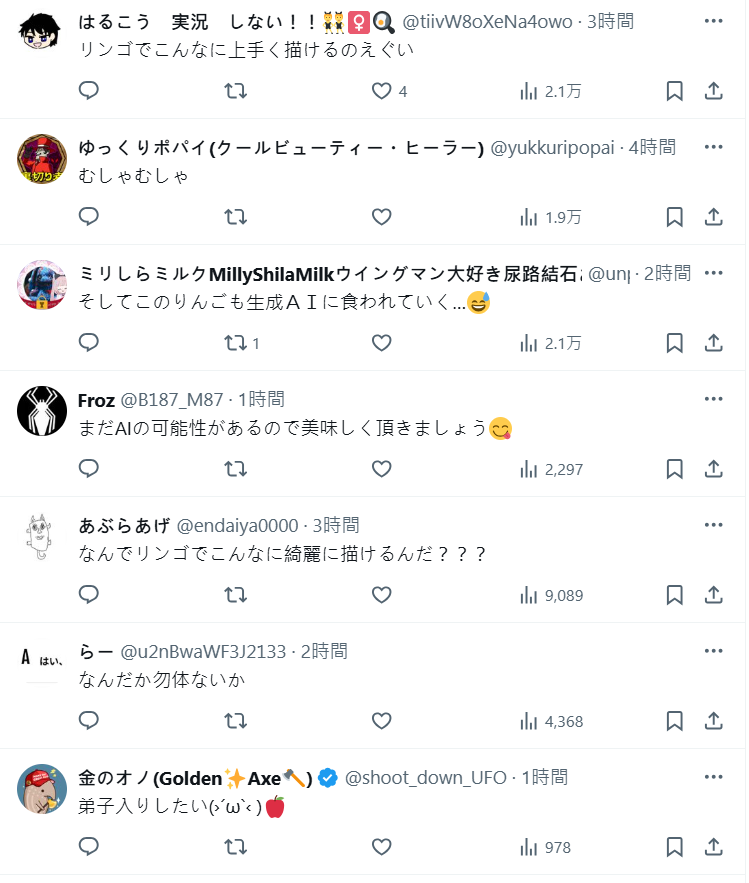Like らー's なんだか勿体ないか reply
The image size is (749, 883).
click(381, 721)
